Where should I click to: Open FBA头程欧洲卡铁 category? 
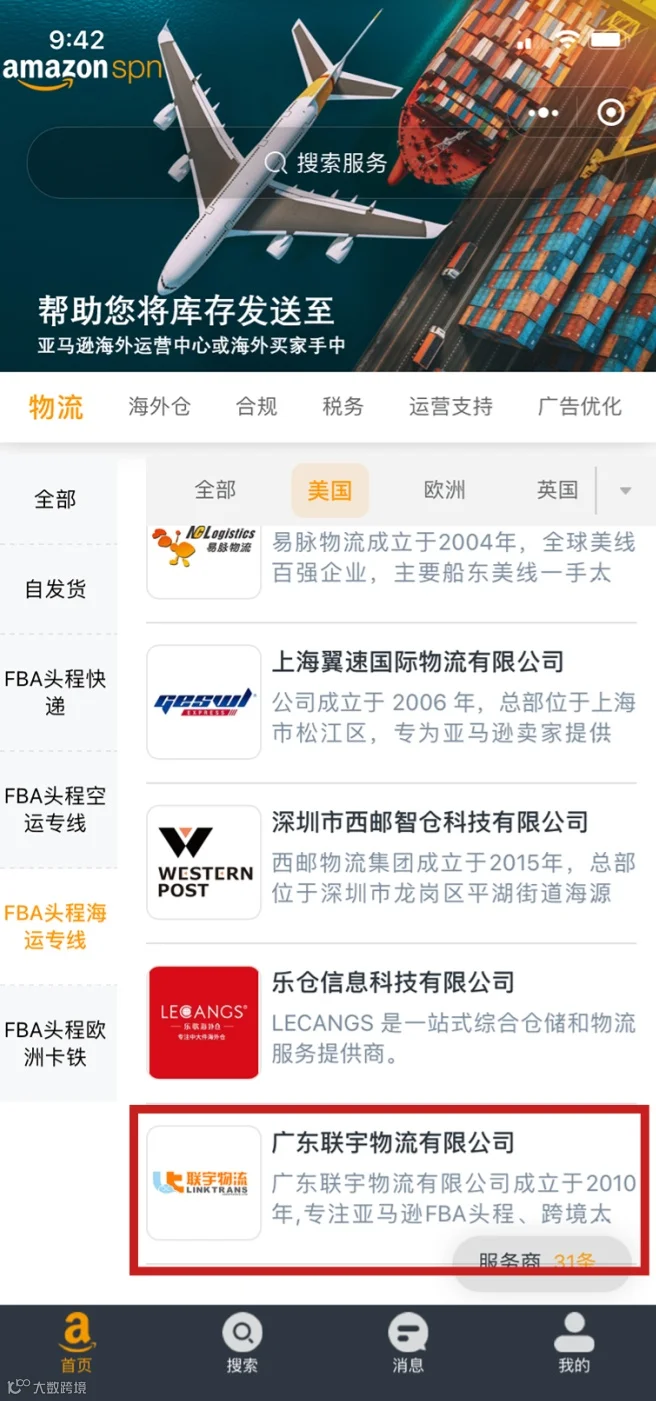56,1043
